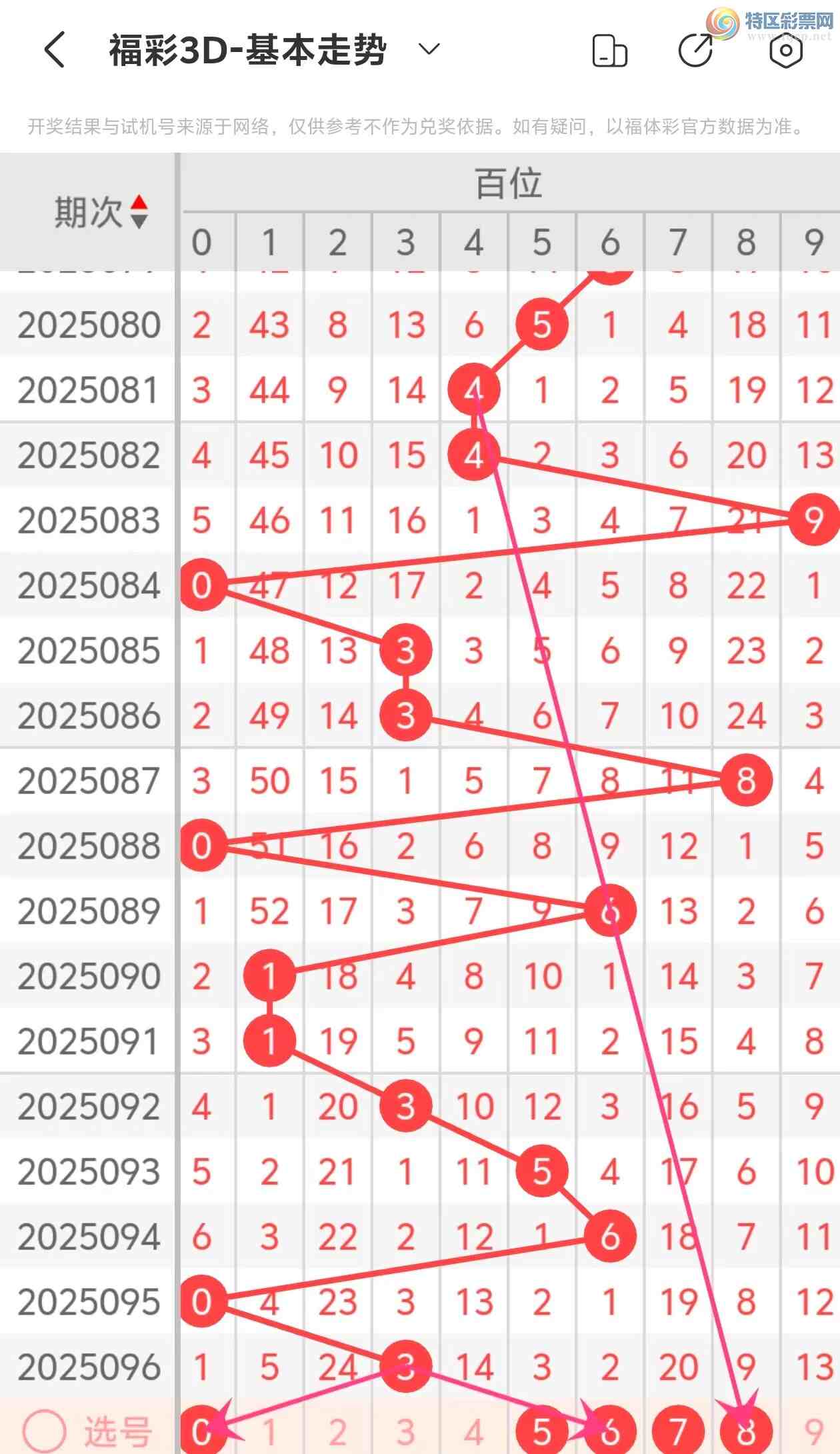Select number 9 in the 选号 row
The width and height of the screenshot is (840, 1454).
click(x=813, y=1432)
